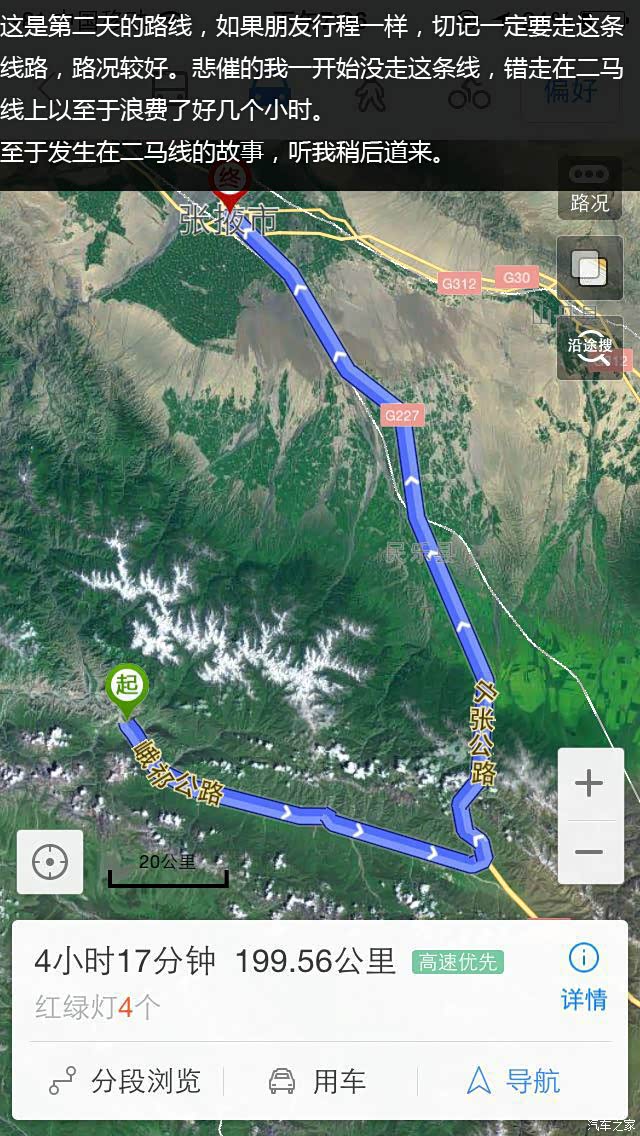Screen dimensions: 640x1136
Task: Zoom in on the map
Action: [x=590, y=783]
